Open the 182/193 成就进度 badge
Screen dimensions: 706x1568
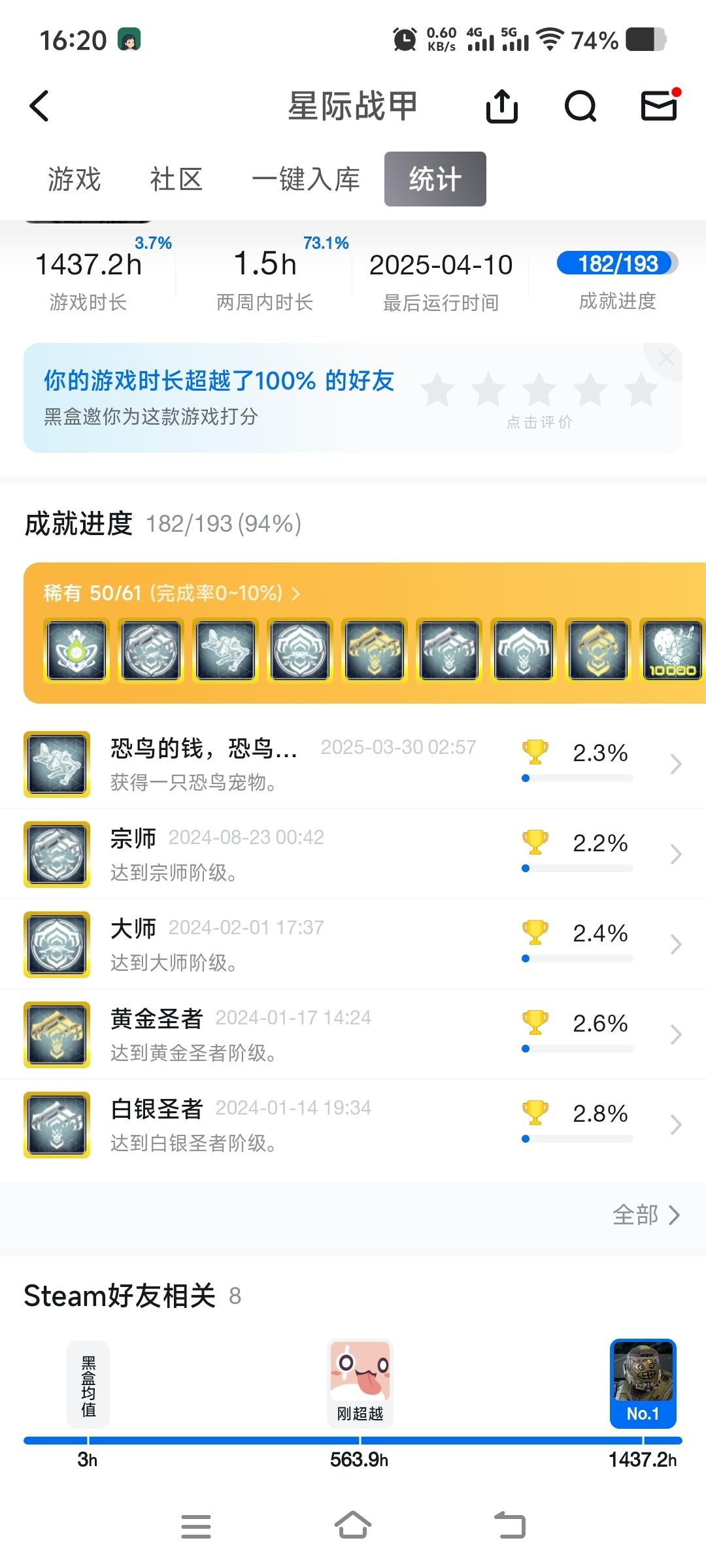coord(617,263)
